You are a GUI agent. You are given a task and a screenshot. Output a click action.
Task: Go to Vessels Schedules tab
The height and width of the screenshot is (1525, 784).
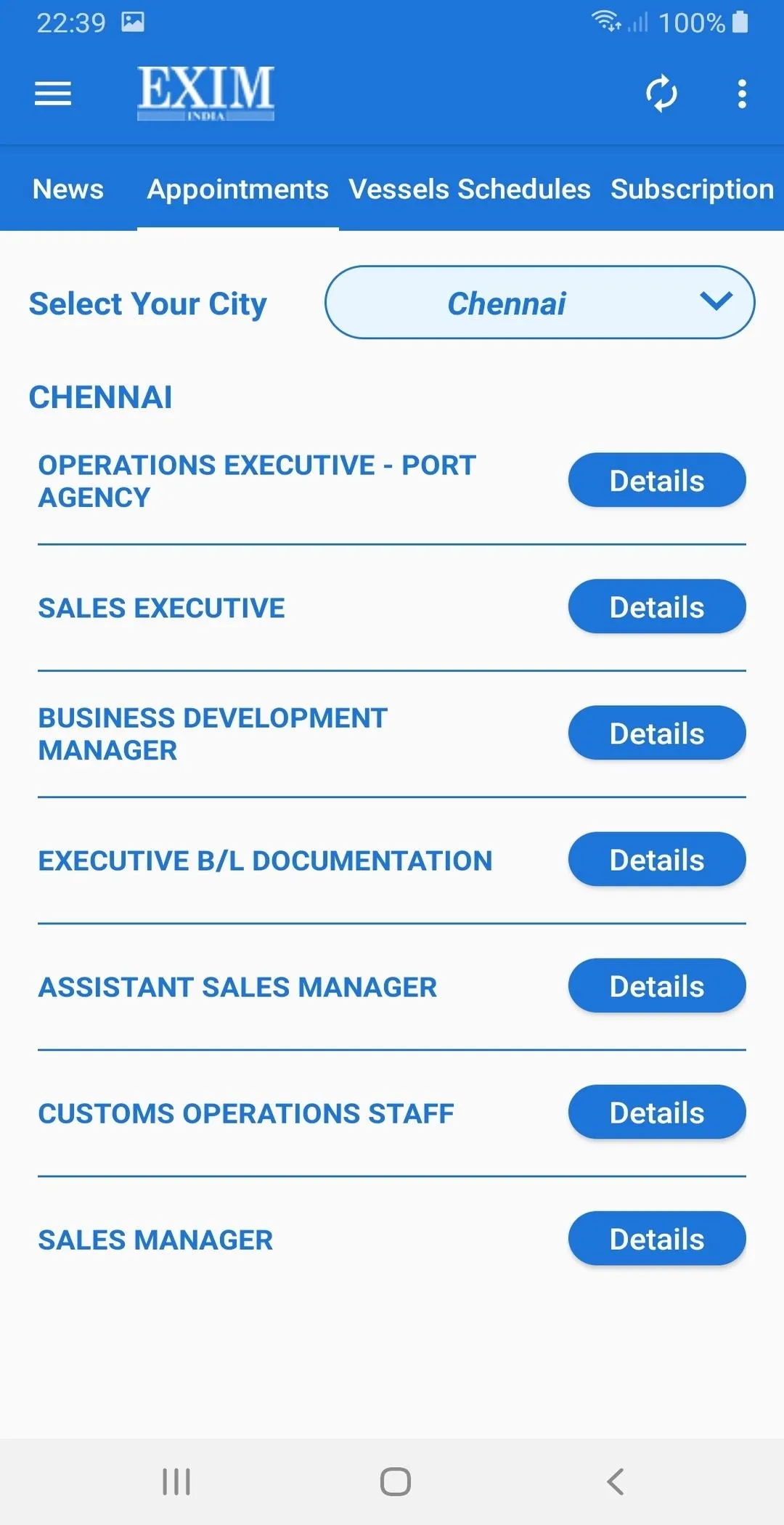470,189
